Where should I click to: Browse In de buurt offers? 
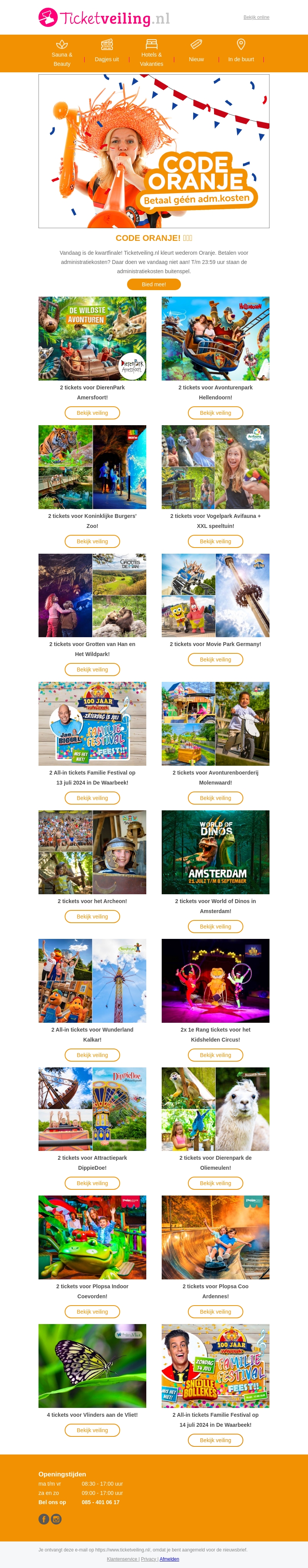(x=241, y=53)
